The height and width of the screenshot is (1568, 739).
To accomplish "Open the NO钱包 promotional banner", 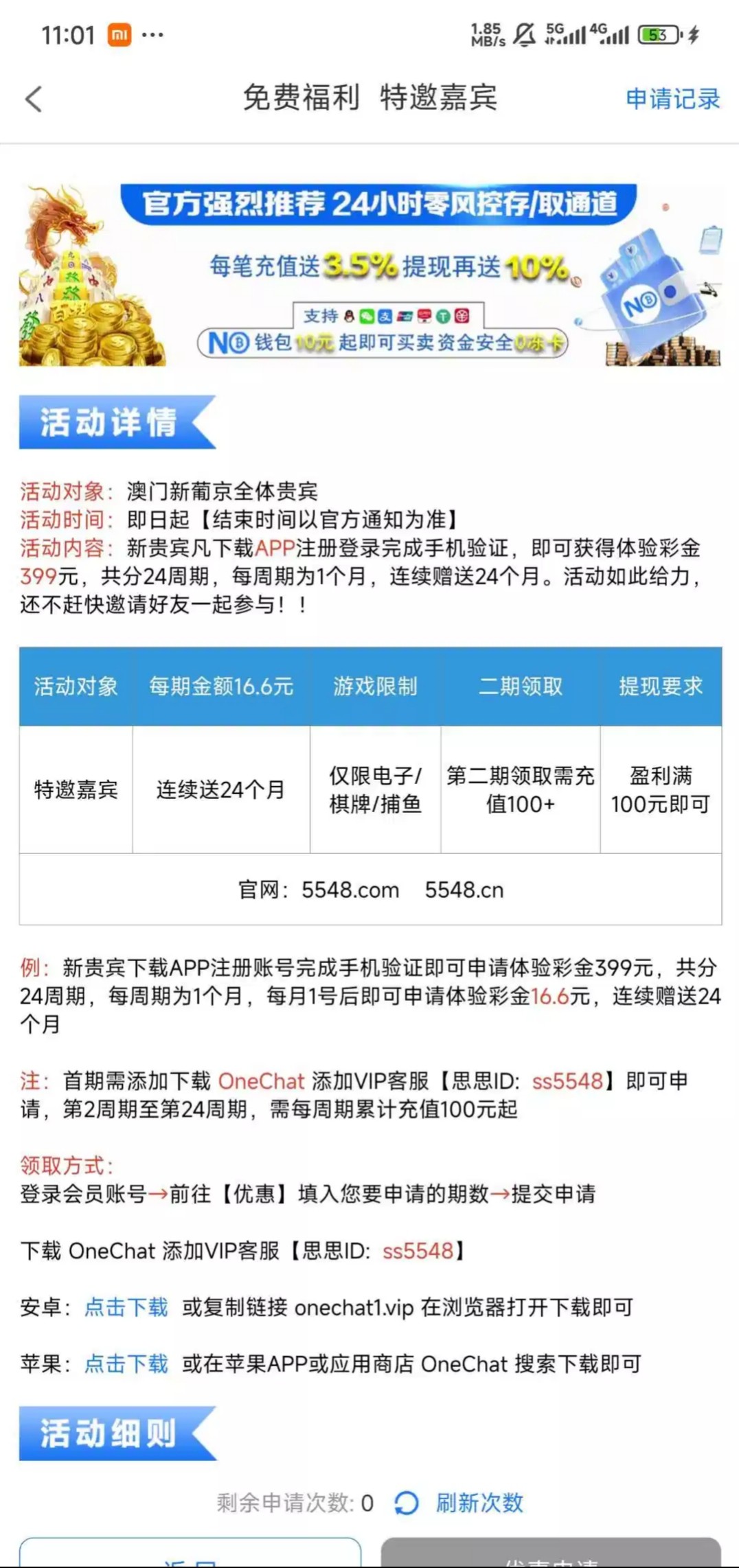I will (369, 275).
